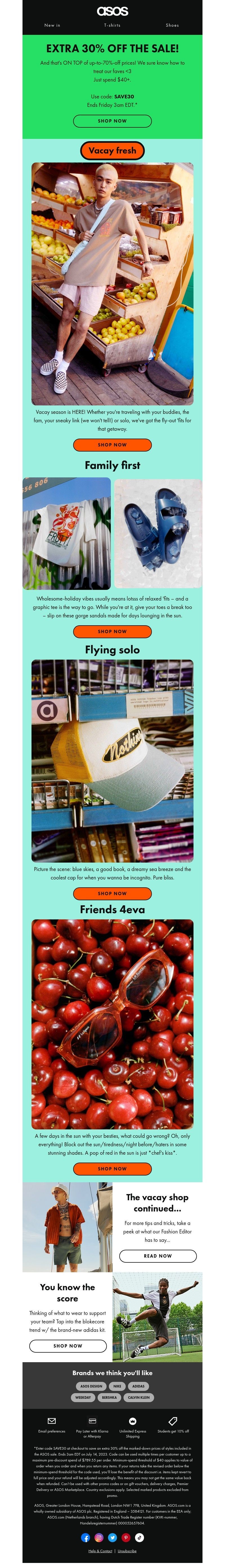Select the Nike brand chip
The height and width of the screenshot is (1568, 225).
[117, 1386]
